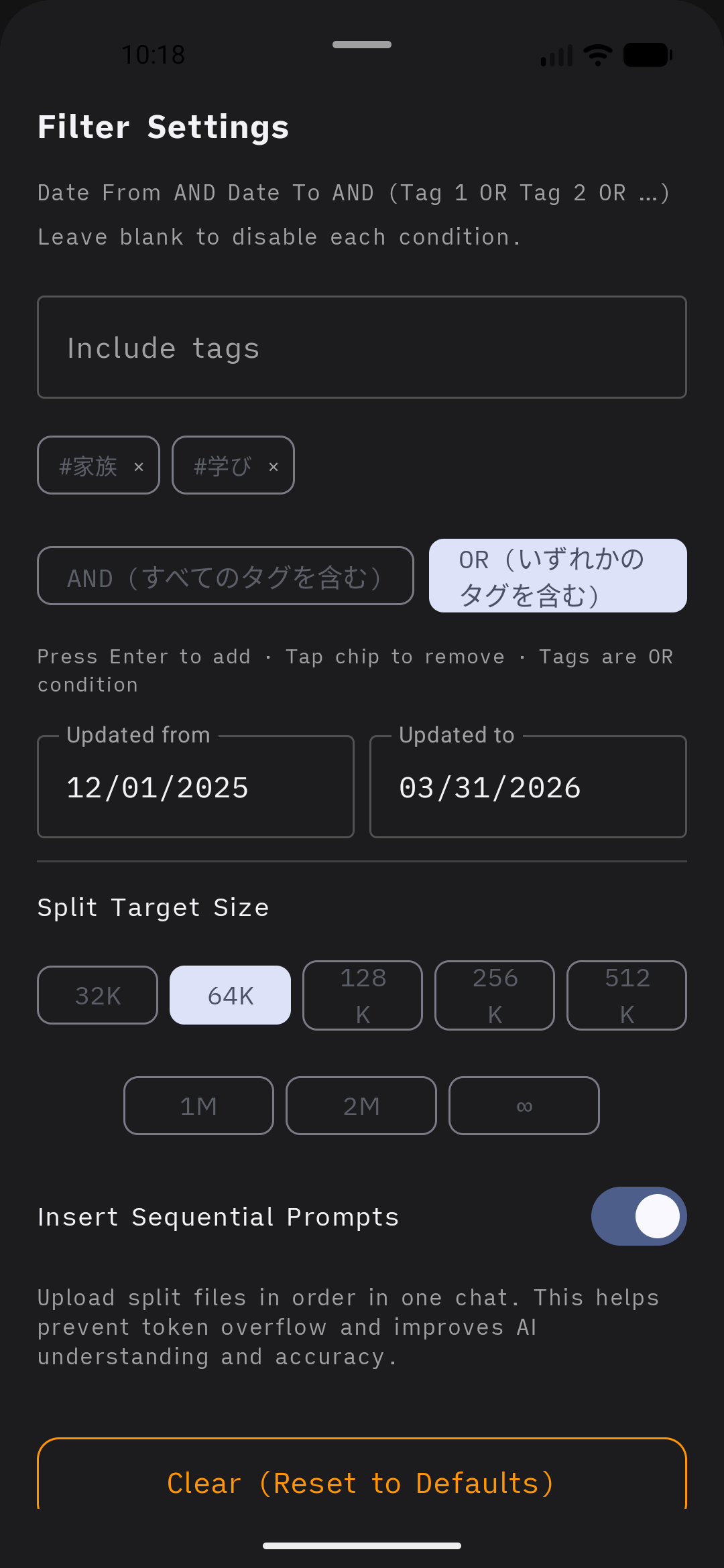Image resolution: width=724 pixels, height=1568 pixels.
Task: Tap the ∞ unlimited split size option
Action: coord(524,1106)
